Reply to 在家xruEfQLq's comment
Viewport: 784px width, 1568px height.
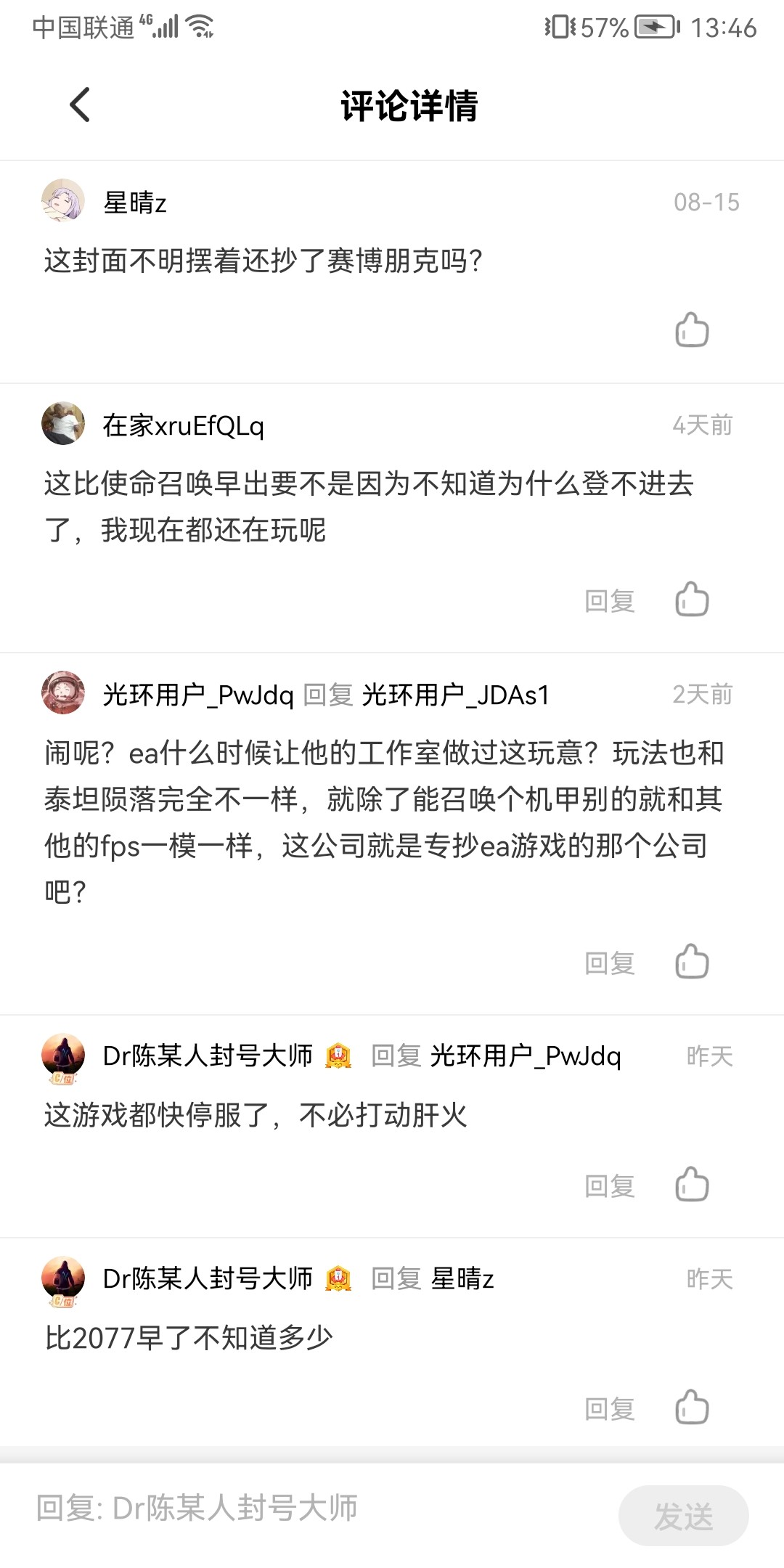610,601
